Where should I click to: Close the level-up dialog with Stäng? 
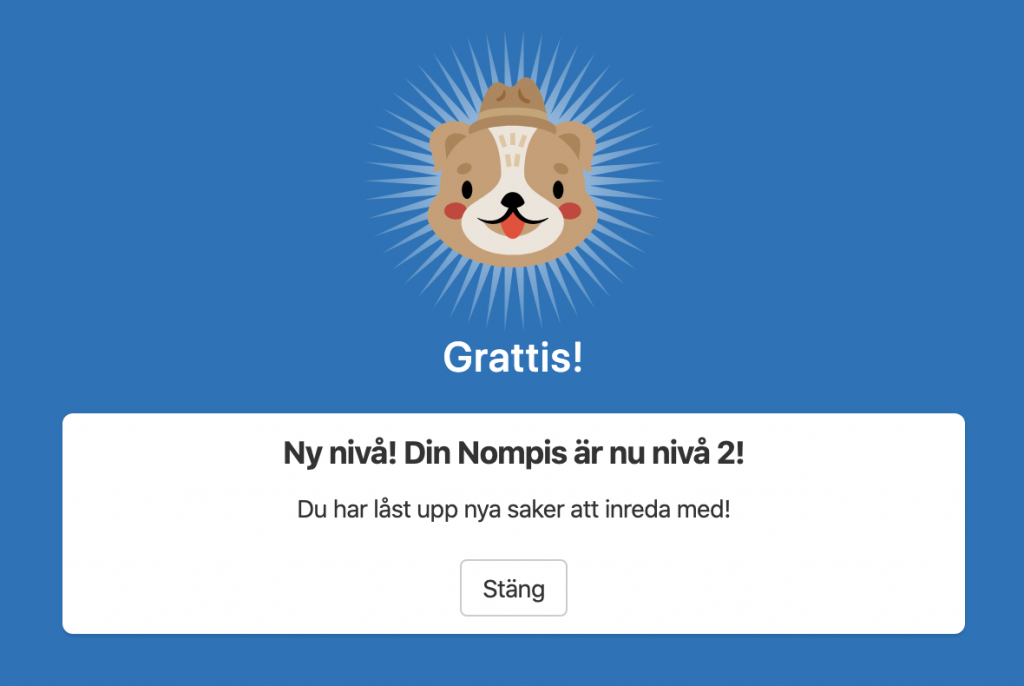[x=513, y=588]
